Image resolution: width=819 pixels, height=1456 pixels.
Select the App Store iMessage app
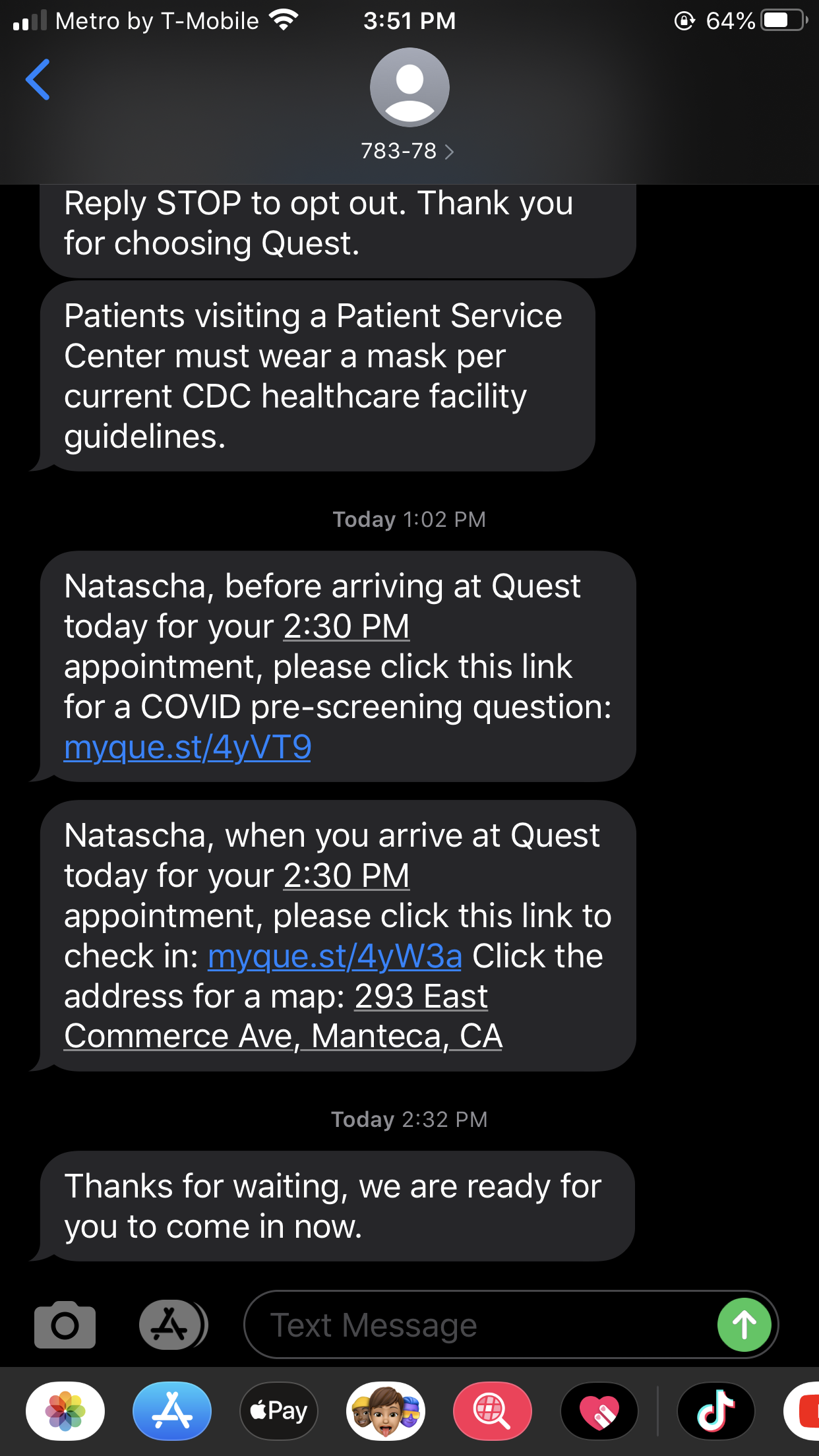click(172, 1411)
